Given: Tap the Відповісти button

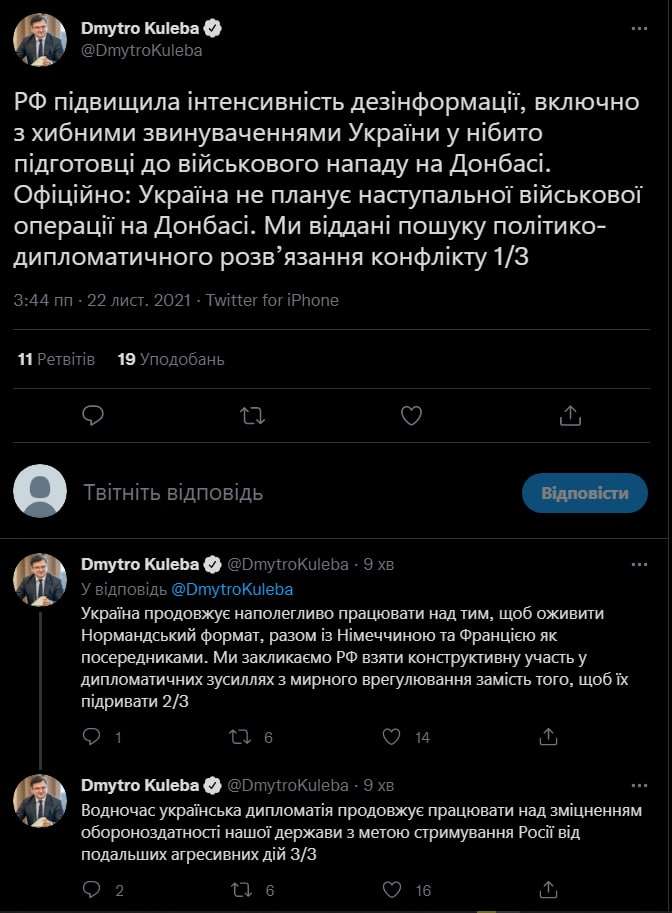Looking at the screenshot, I should 585,493.
